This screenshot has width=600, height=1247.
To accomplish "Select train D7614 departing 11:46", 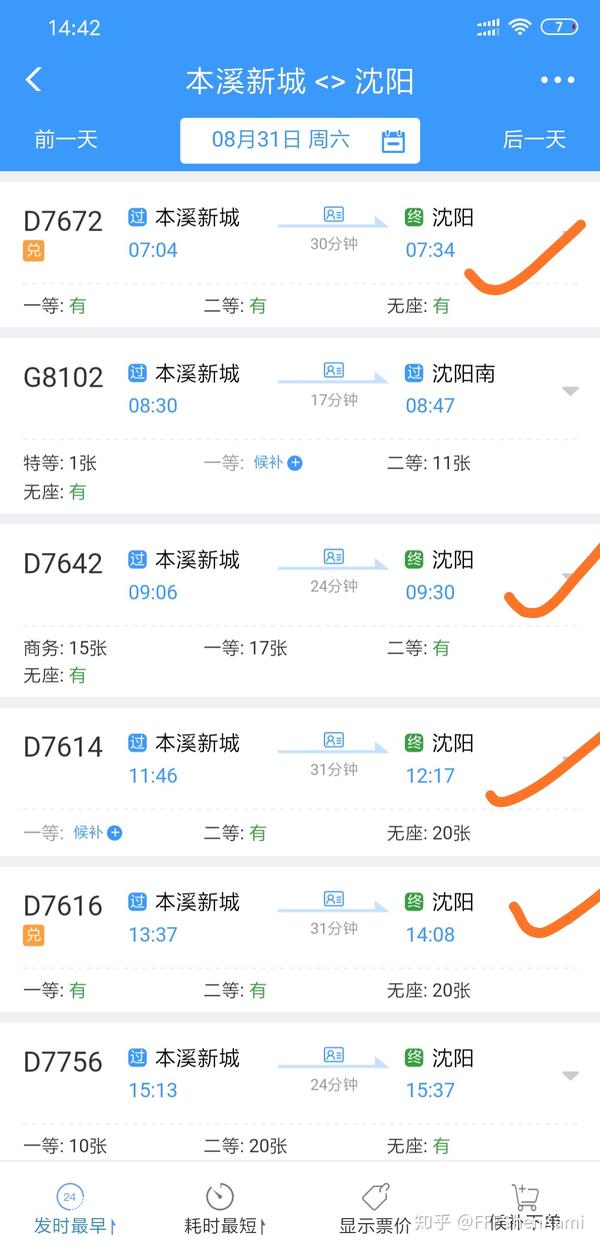I will [x=300, y=782].
